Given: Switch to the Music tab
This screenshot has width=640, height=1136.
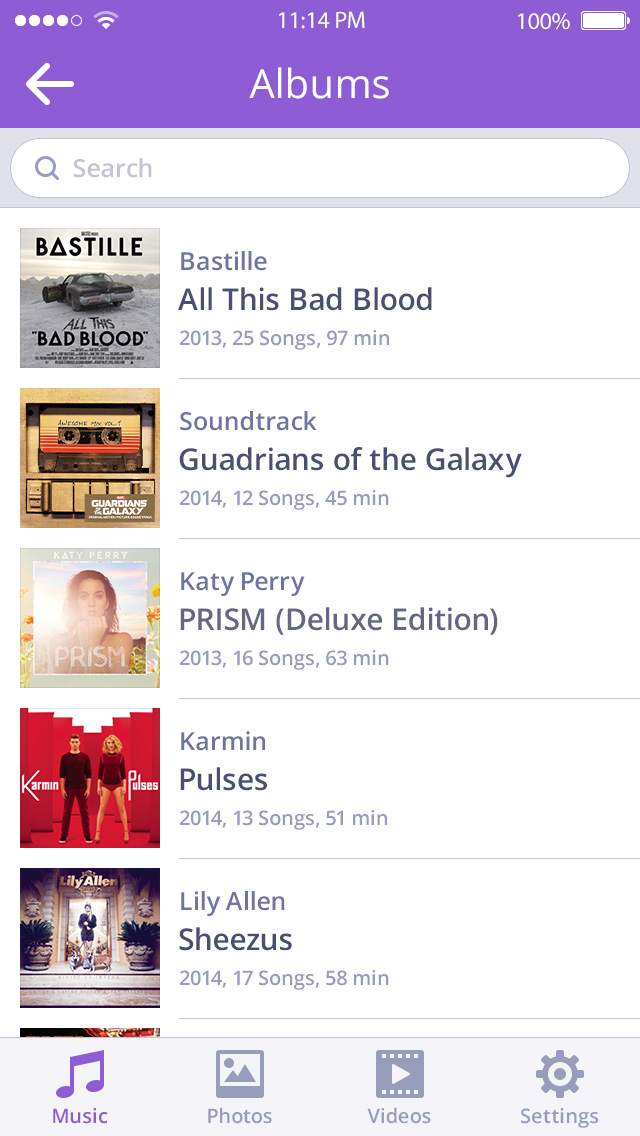Looking at the screenshot, I should tap(80, 1087).
